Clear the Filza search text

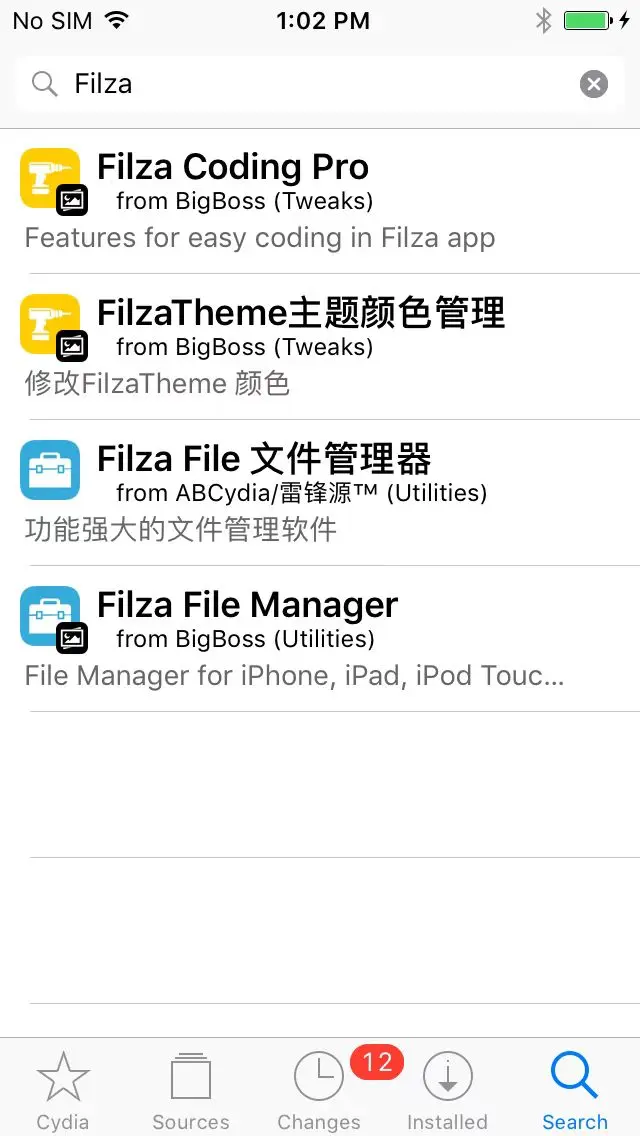[594, 85]
